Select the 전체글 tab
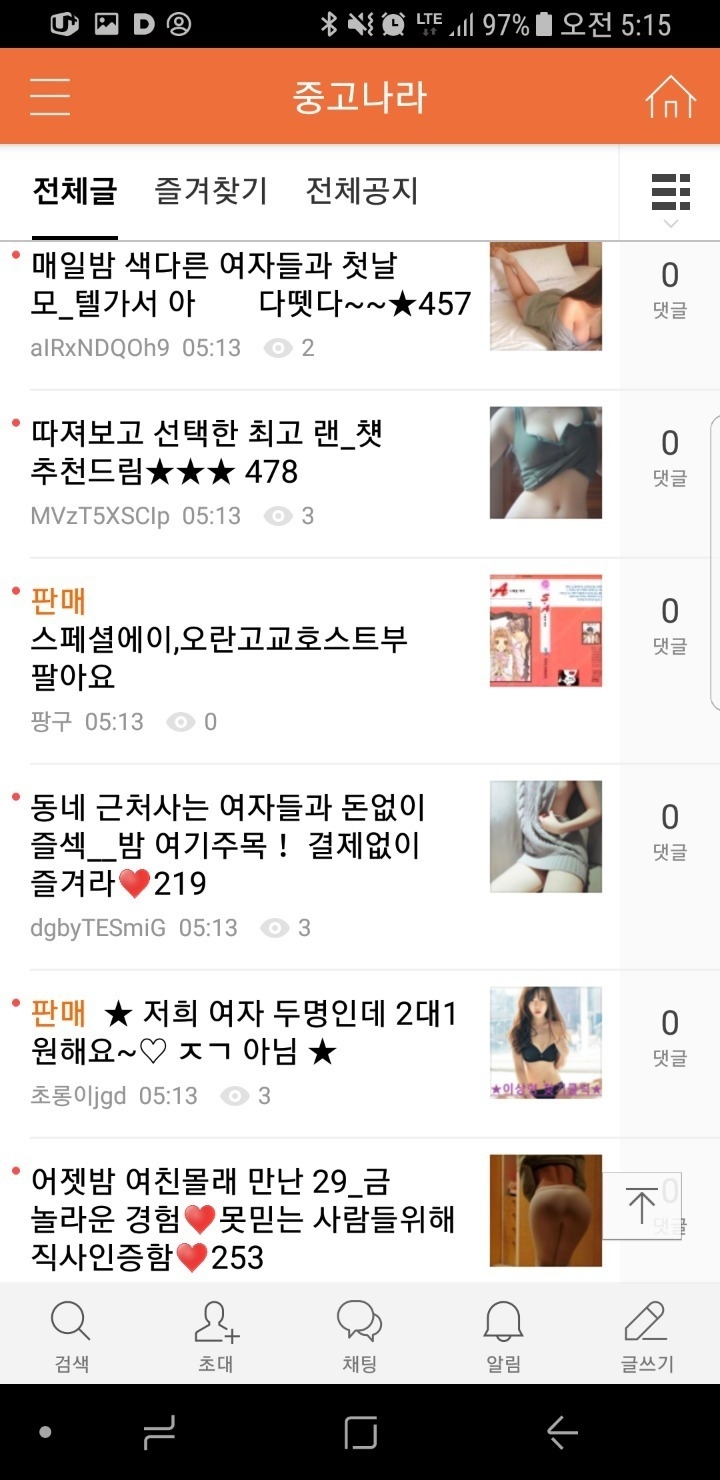This screenshot has height=1480, width=720. [75, 190]
